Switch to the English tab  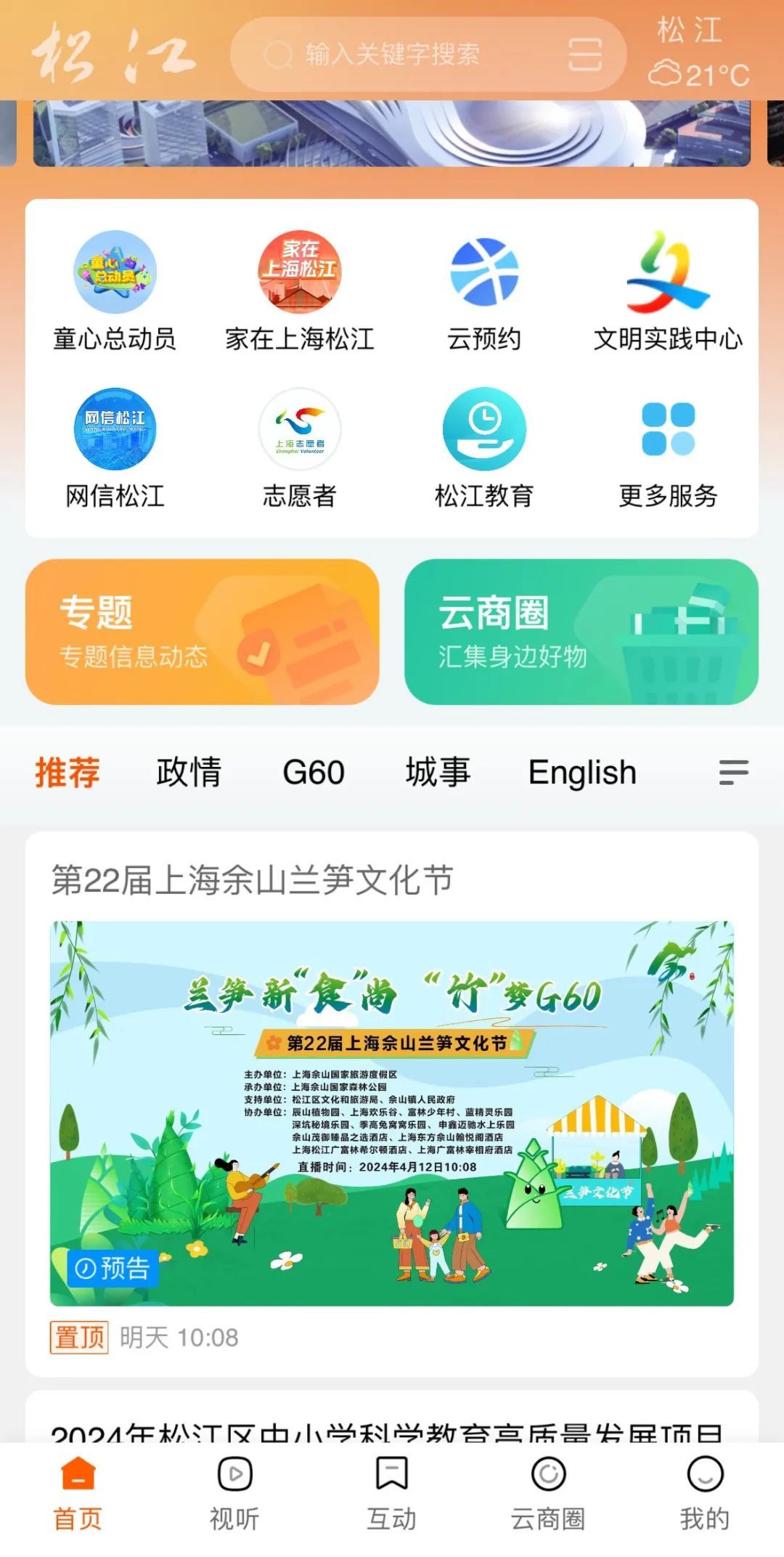click(582, 772)
